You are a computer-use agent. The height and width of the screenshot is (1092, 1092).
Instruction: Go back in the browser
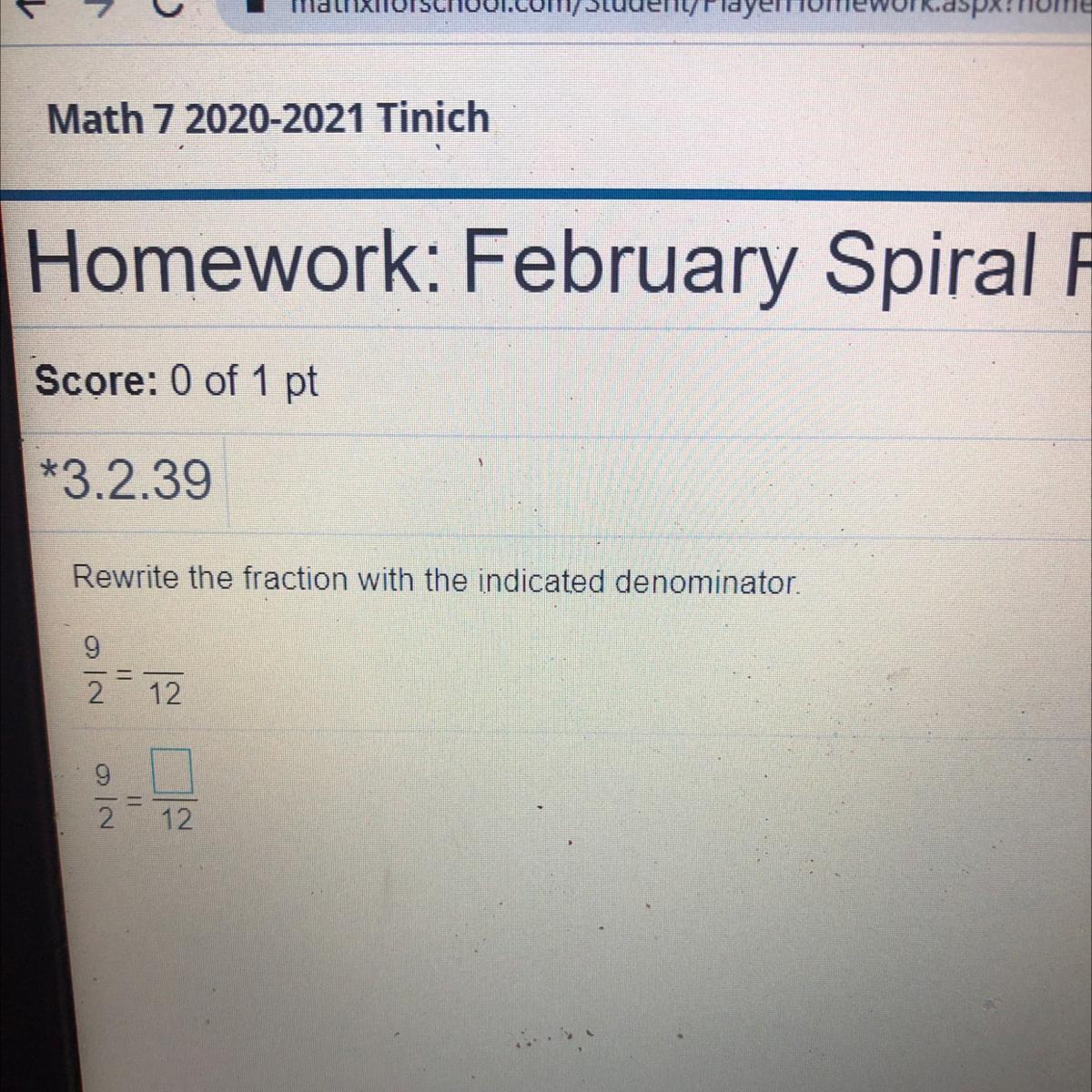point(35,7)
